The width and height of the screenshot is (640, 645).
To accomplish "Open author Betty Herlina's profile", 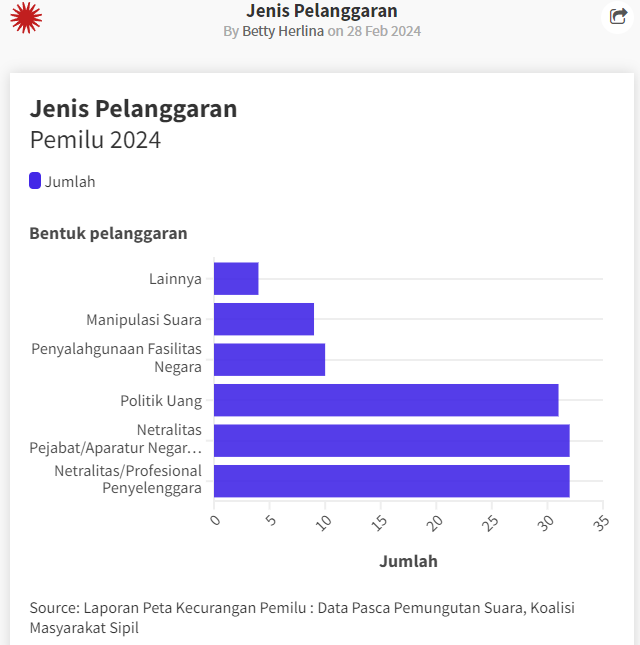I will 283,31.
